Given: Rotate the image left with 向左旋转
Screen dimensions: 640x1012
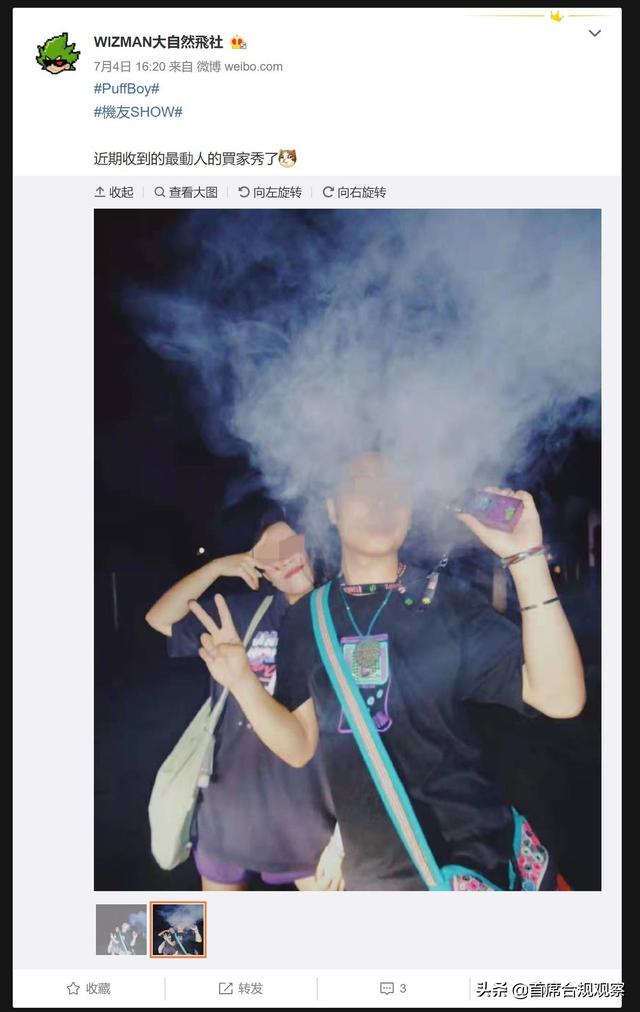Looking at the screenshot, I should pyautogui.click(x=270, y=192).
